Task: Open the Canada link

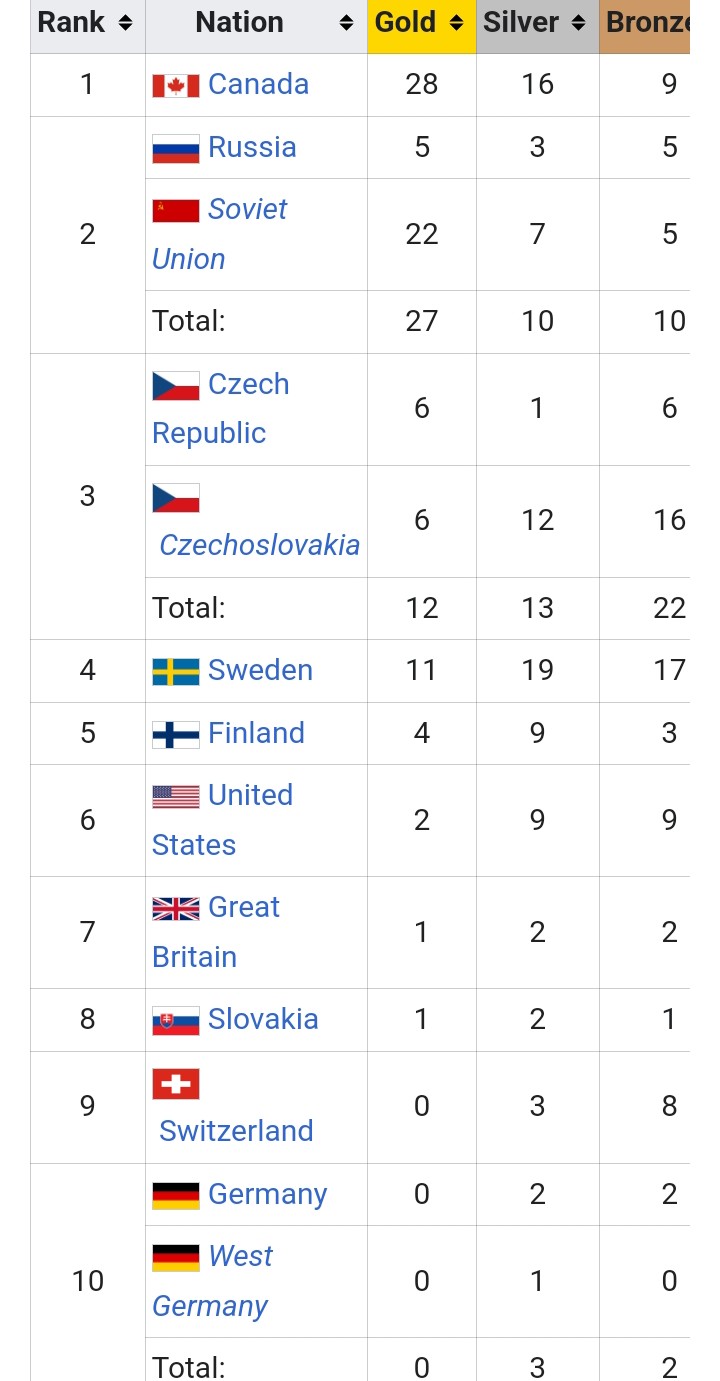Action: coord(258,84)
